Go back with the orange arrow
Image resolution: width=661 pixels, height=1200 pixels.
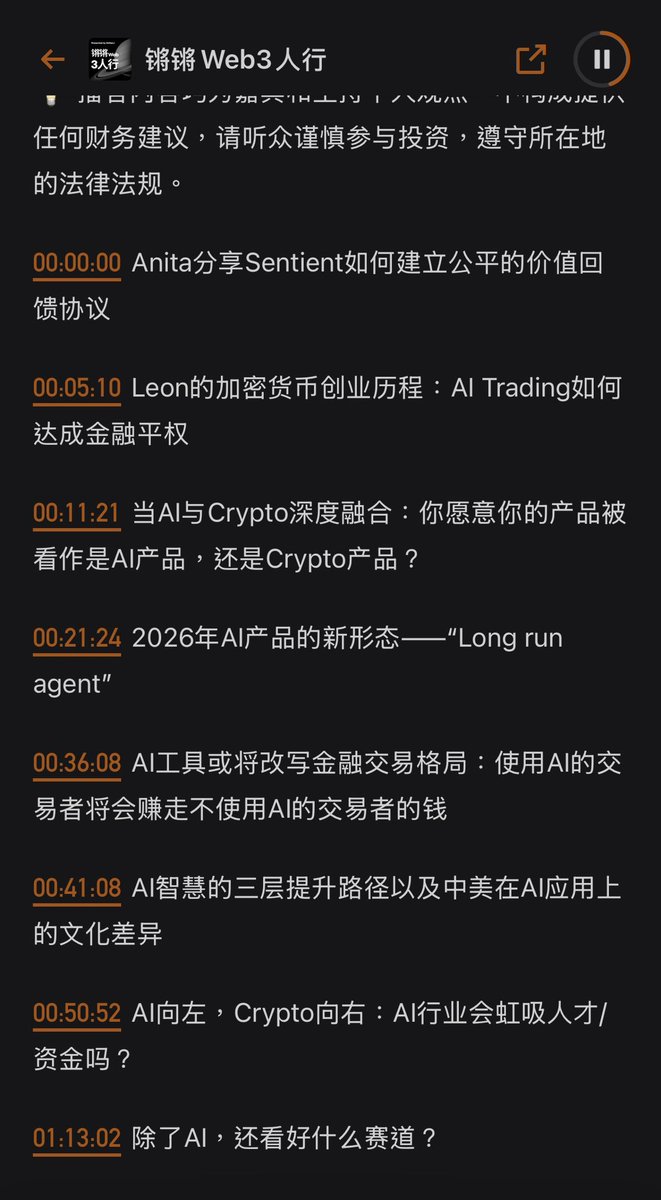pyautogui.click(x=52, y=60)
